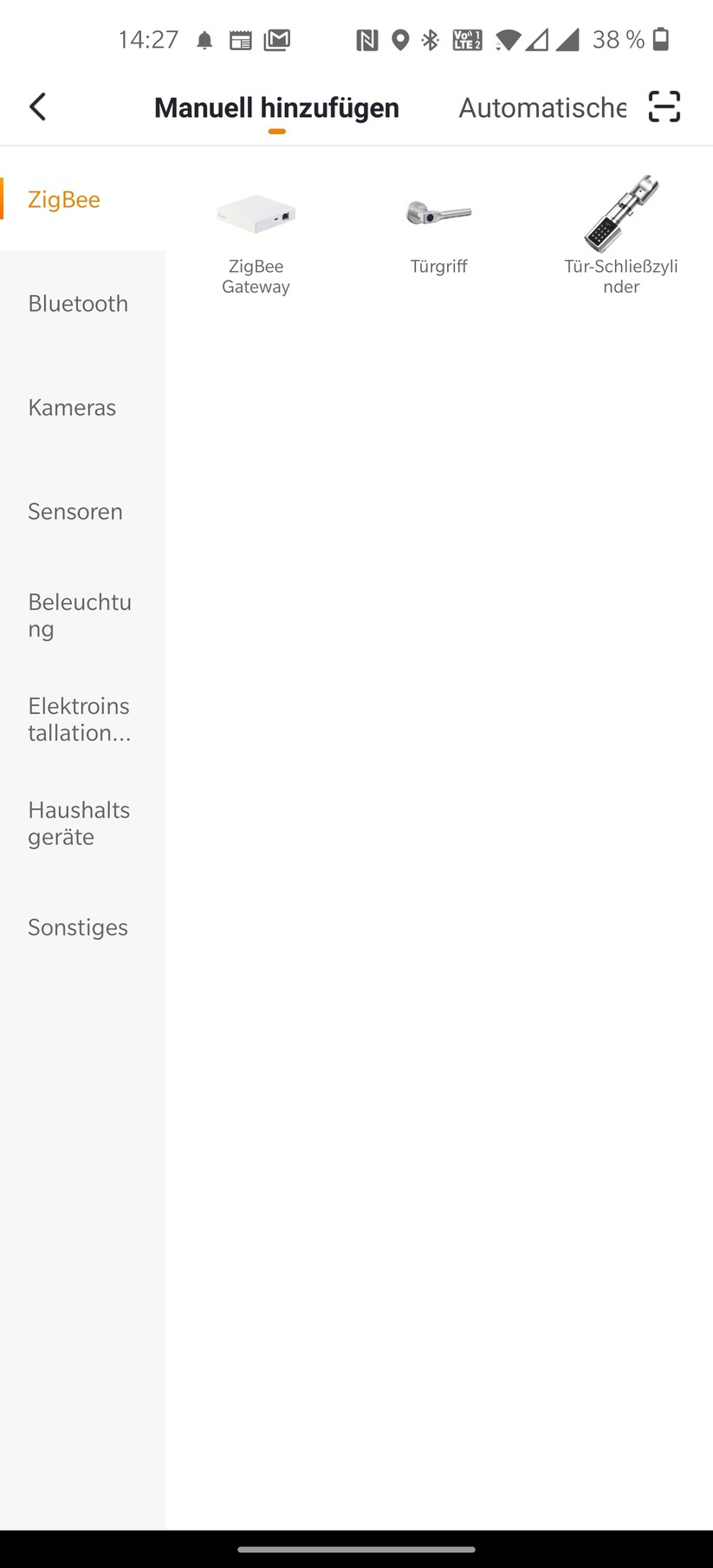The image size is (713, 1568).
Task: Switch to the Beleuchtung category
Action: 79,615
